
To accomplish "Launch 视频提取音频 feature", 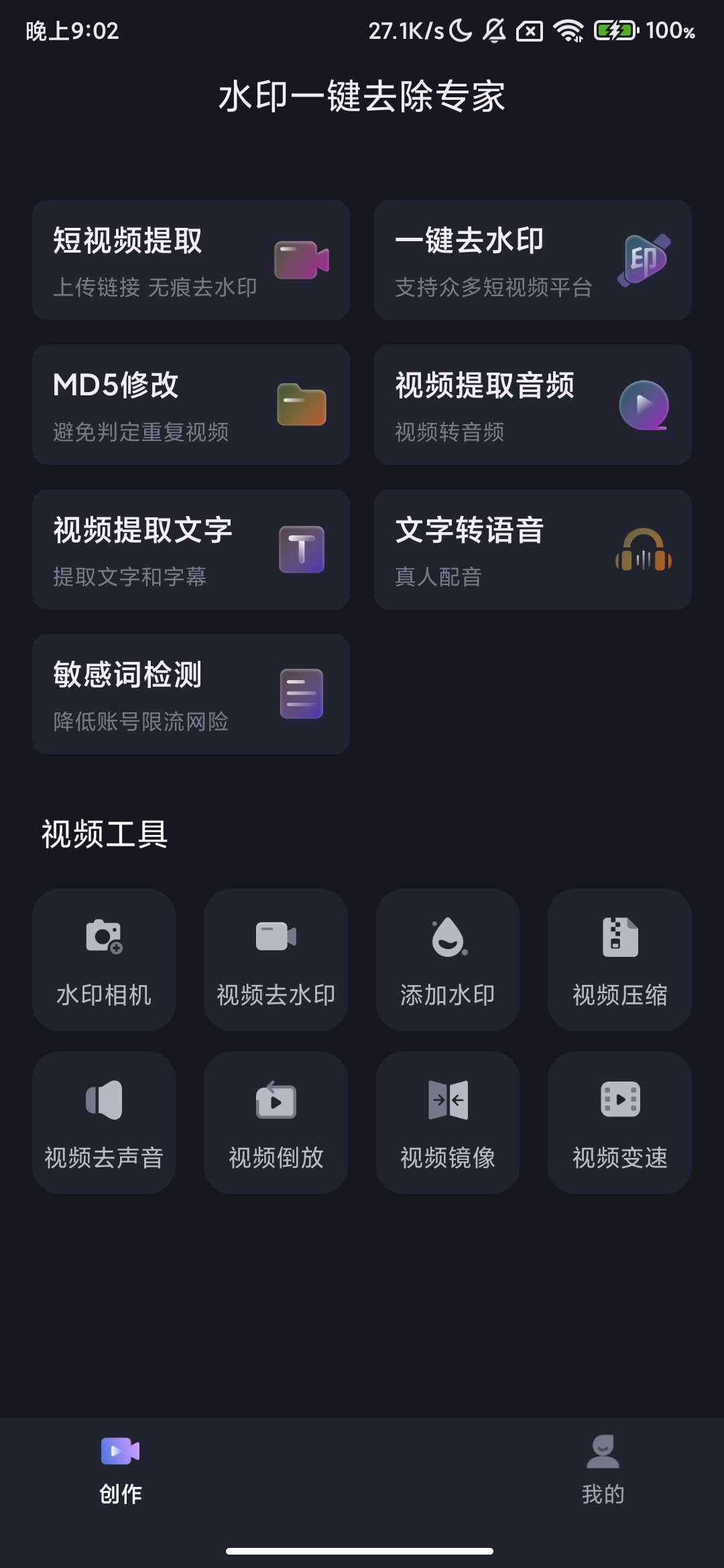I will pyautogui.click(x=532, y=405).
